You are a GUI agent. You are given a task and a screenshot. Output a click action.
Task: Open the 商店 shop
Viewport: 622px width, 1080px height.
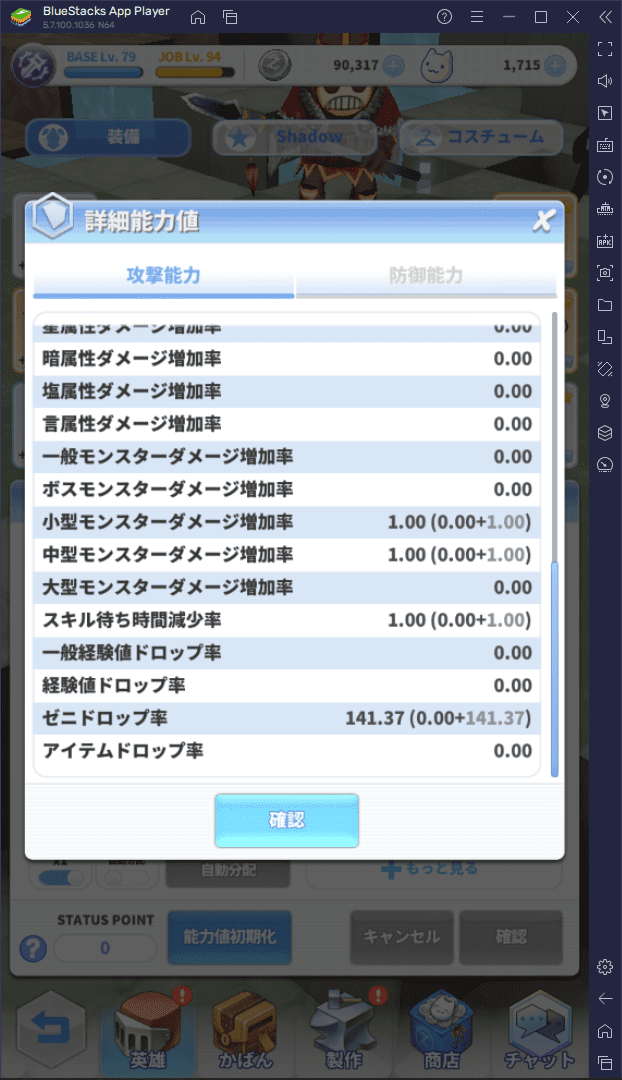440,1032
